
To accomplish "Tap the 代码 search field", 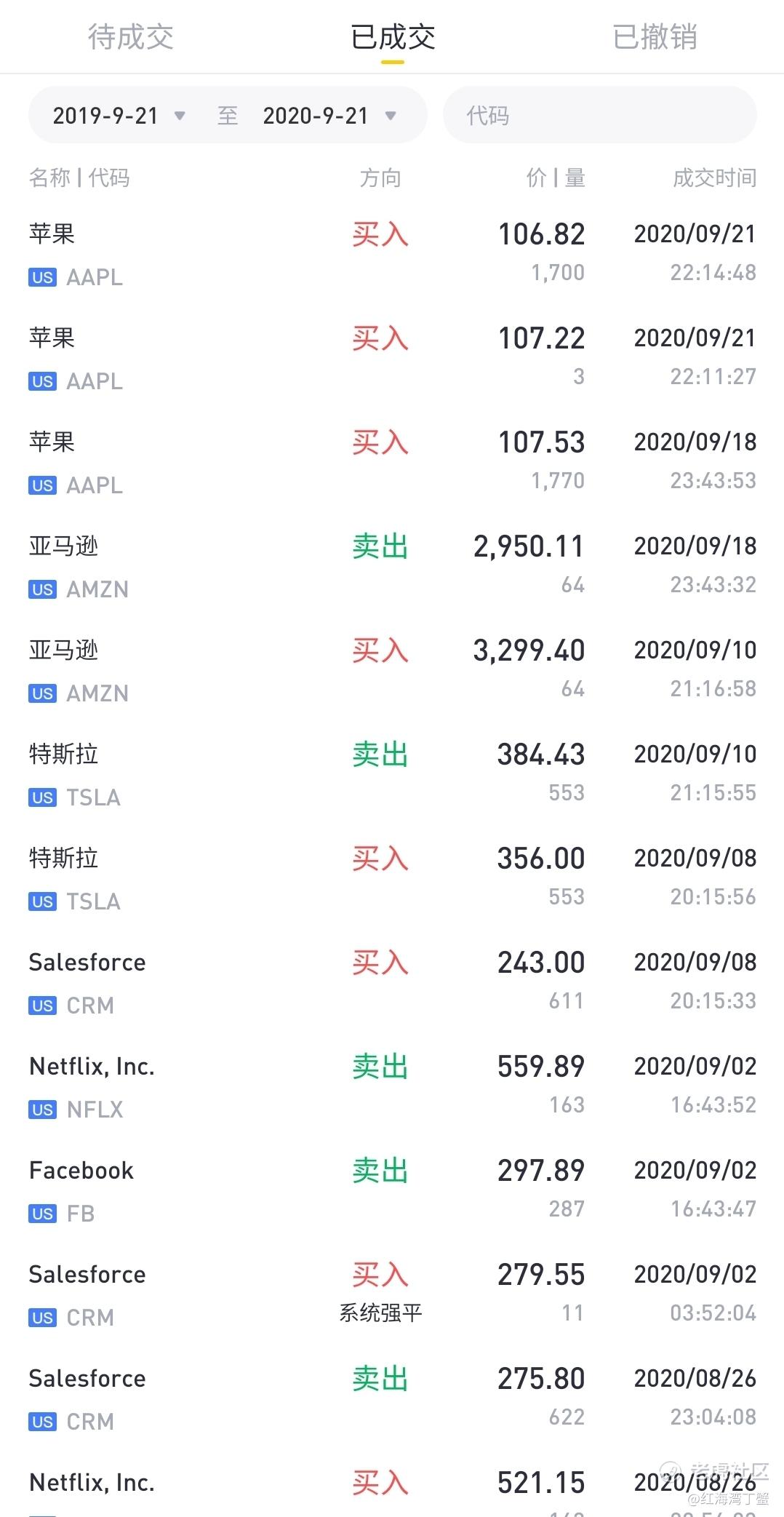I will pos(599,115).
